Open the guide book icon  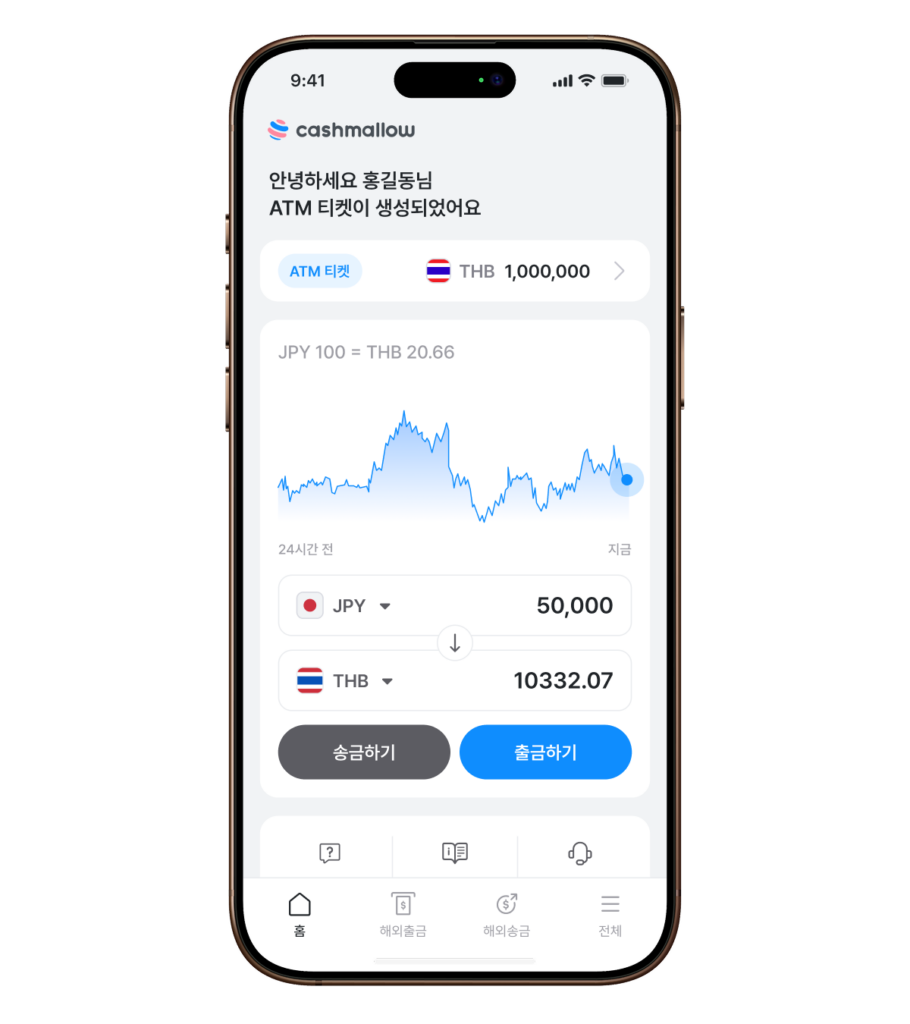(455, 853)
